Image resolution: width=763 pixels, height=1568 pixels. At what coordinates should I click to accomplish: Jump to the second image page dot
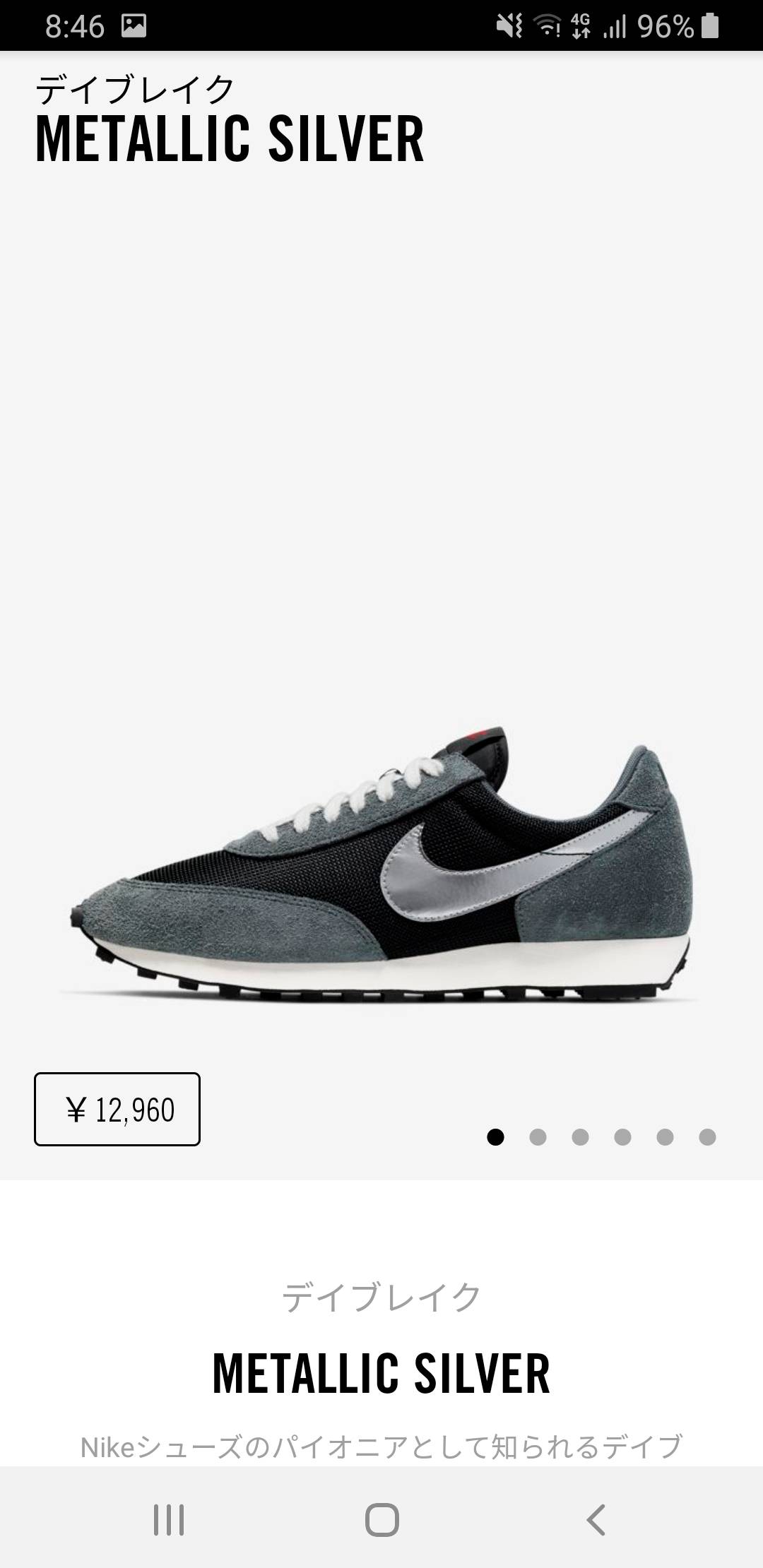point(538,1137)
